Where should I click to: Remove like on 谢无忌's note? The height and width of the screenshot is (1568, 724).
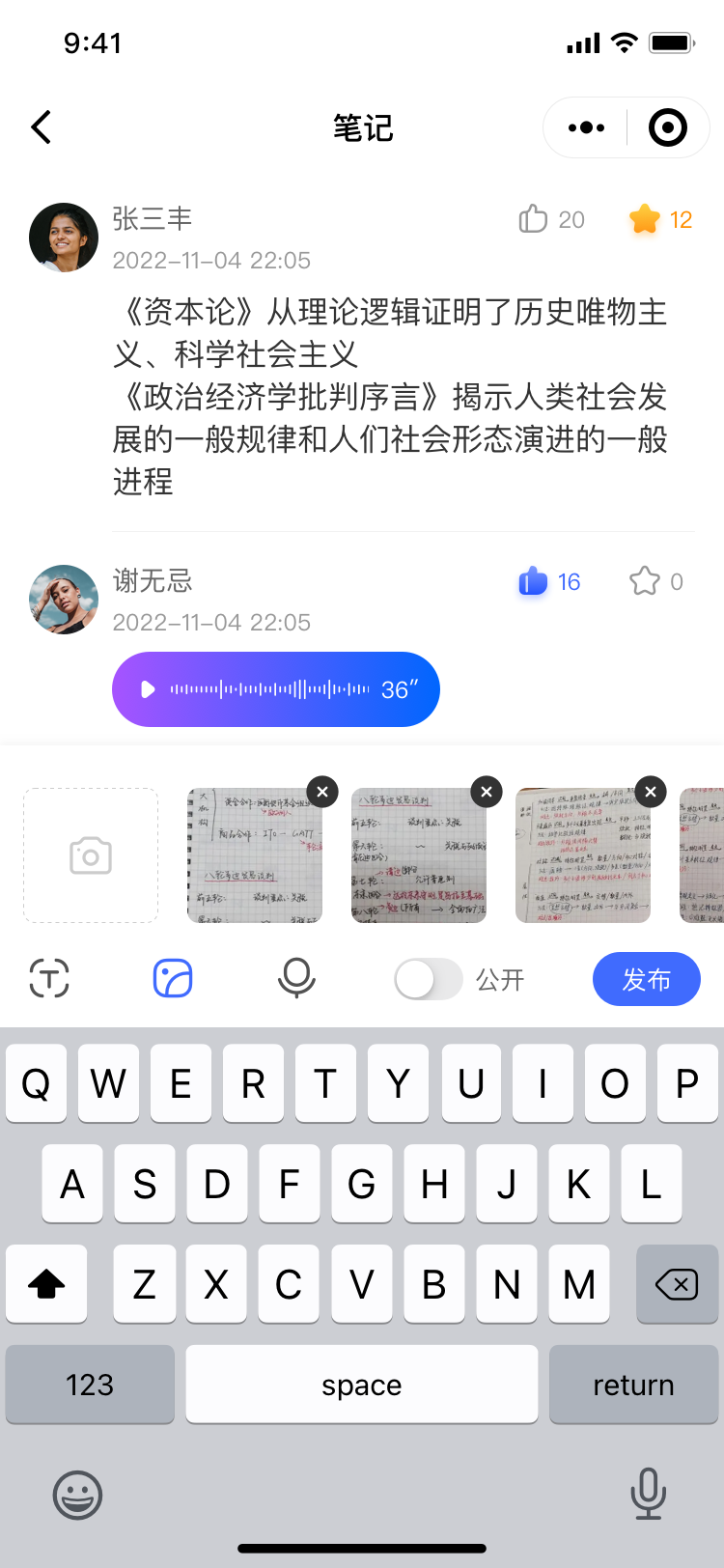pos(533,581)
